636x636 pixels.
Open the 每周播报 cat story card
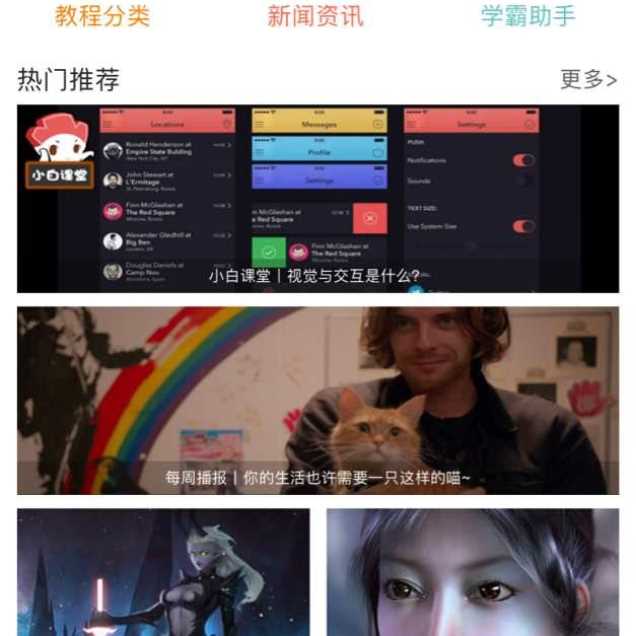(x=318, y=400)
